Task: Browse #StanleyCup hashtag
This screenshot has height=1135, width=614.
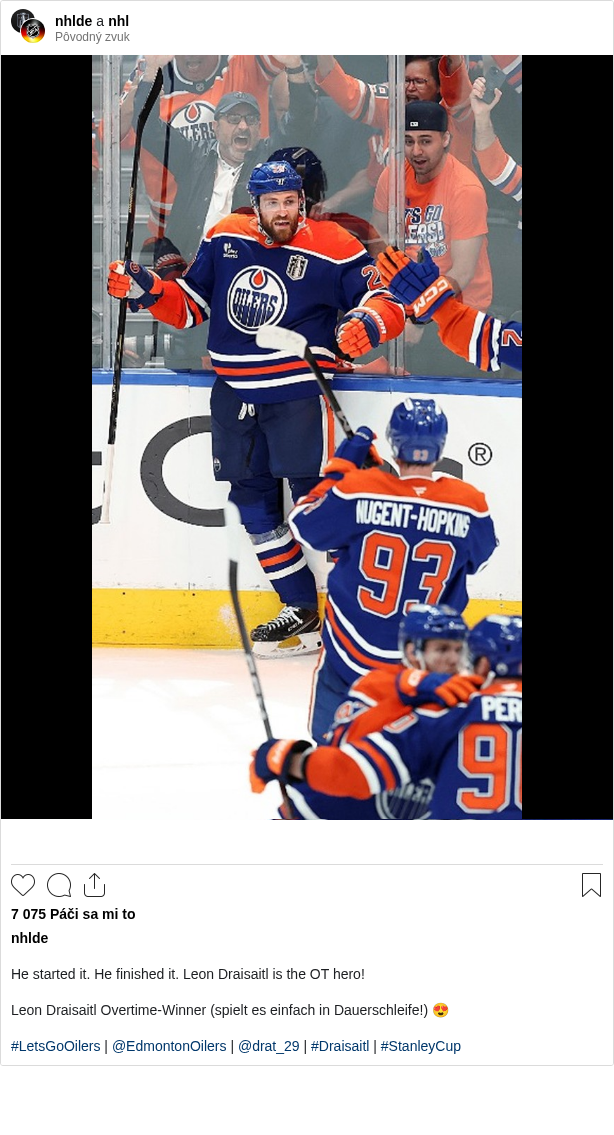Action: click(x=420, y=1046)
